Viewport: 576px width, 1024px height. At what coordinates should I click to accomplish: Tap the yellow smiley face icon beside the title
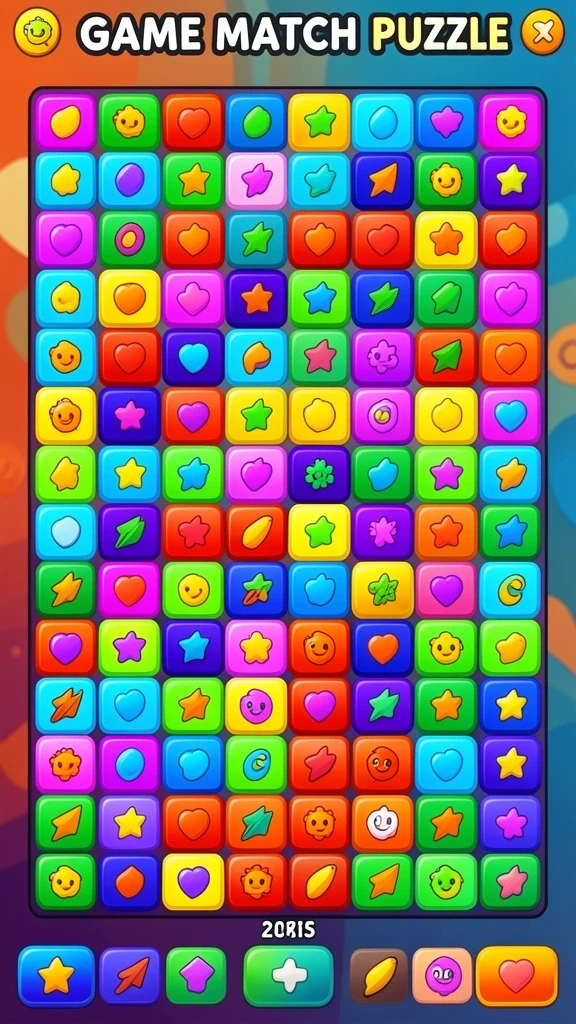(x=37, y=31)
